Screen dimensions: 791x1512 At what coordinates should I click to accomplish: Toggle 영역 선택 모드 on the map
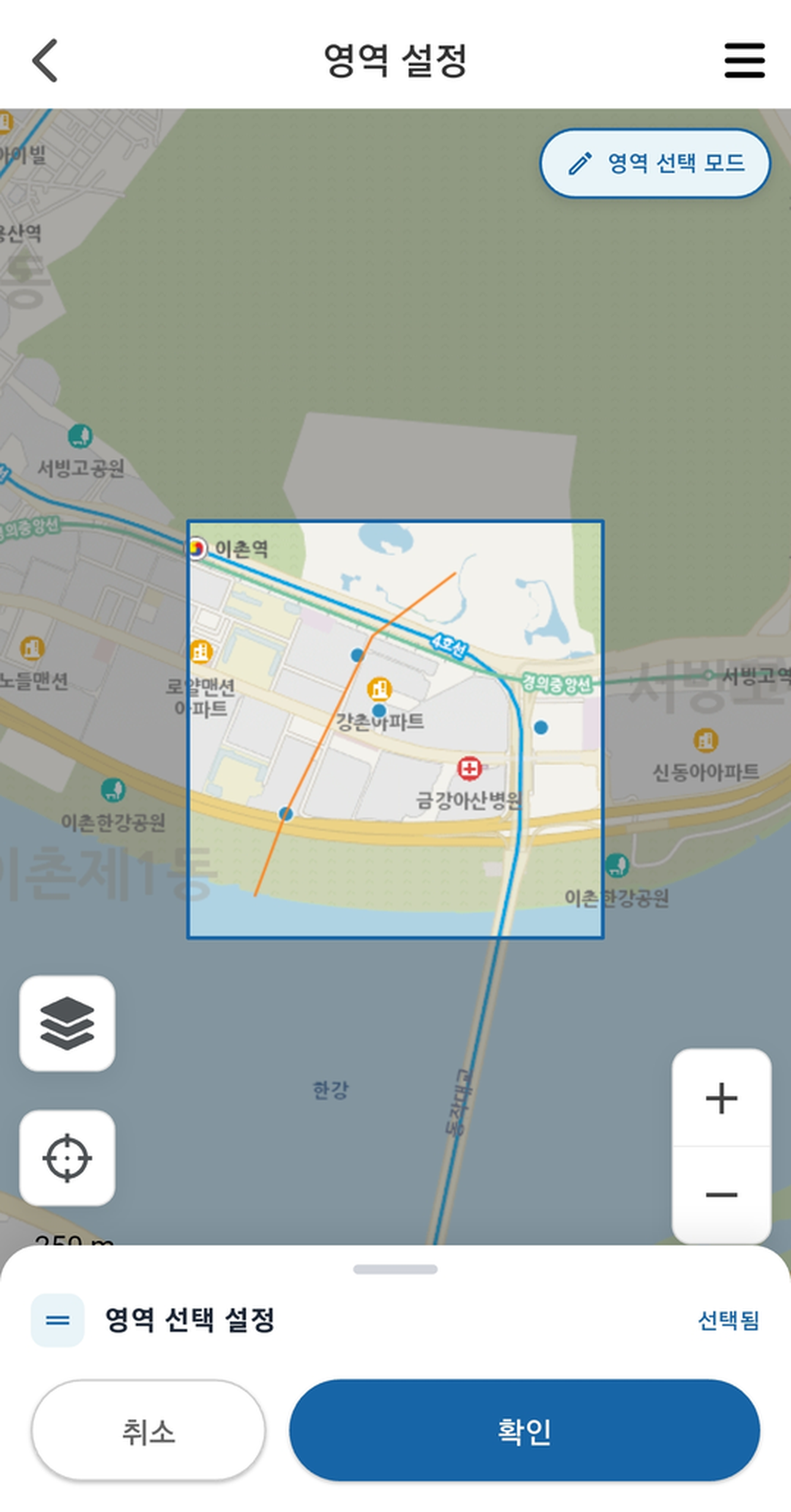tap(654, 164)
